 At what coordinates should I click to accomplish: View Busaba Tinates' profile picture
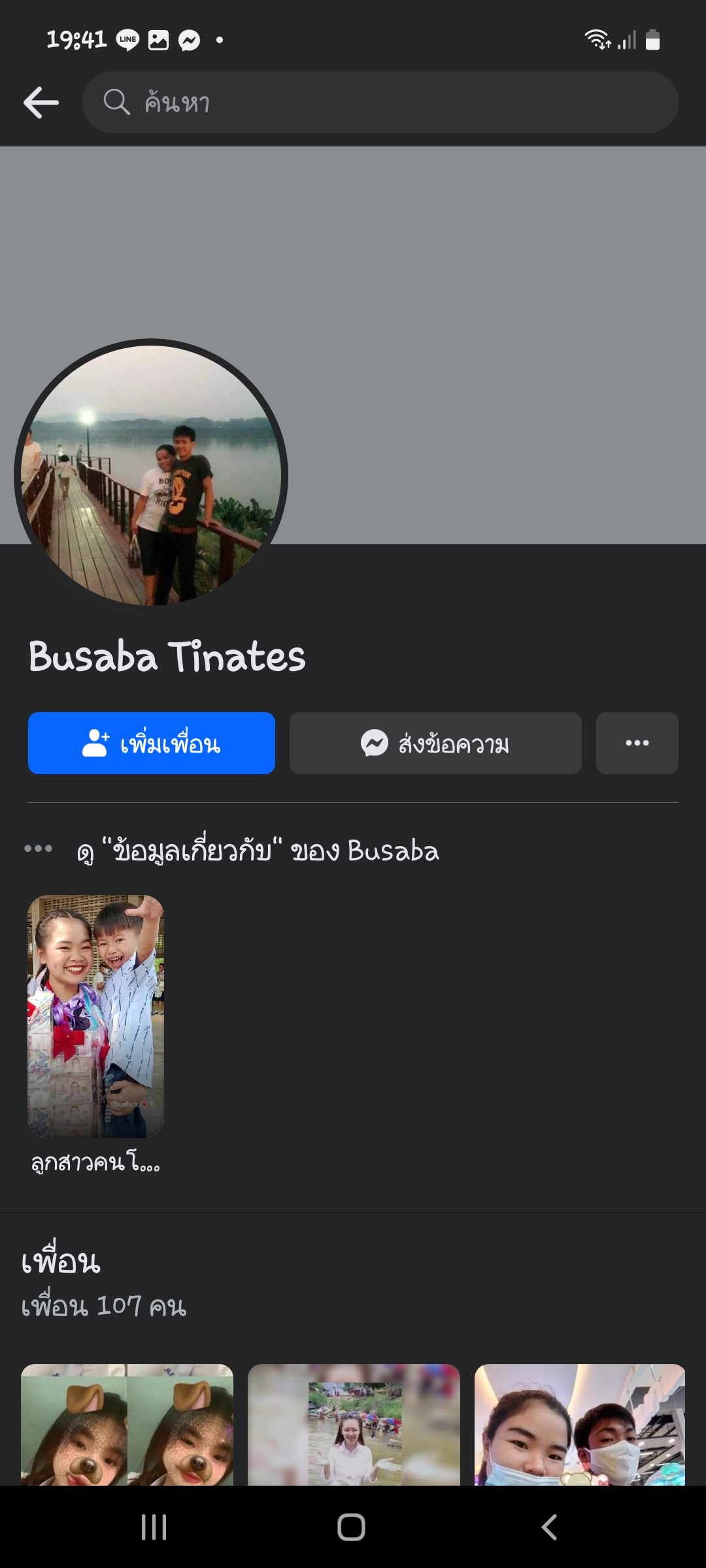(151, 475)
